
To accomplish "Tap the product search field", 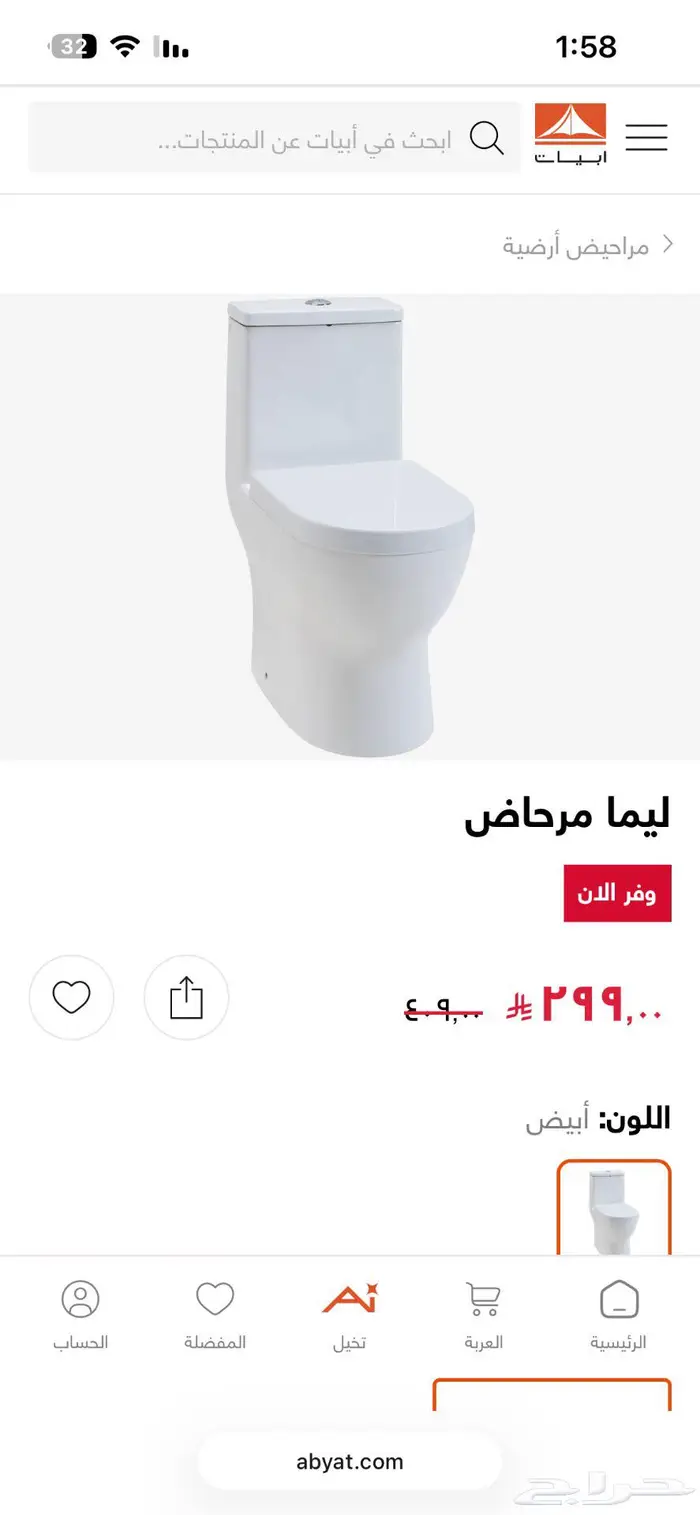I will (x=300, y=139).
